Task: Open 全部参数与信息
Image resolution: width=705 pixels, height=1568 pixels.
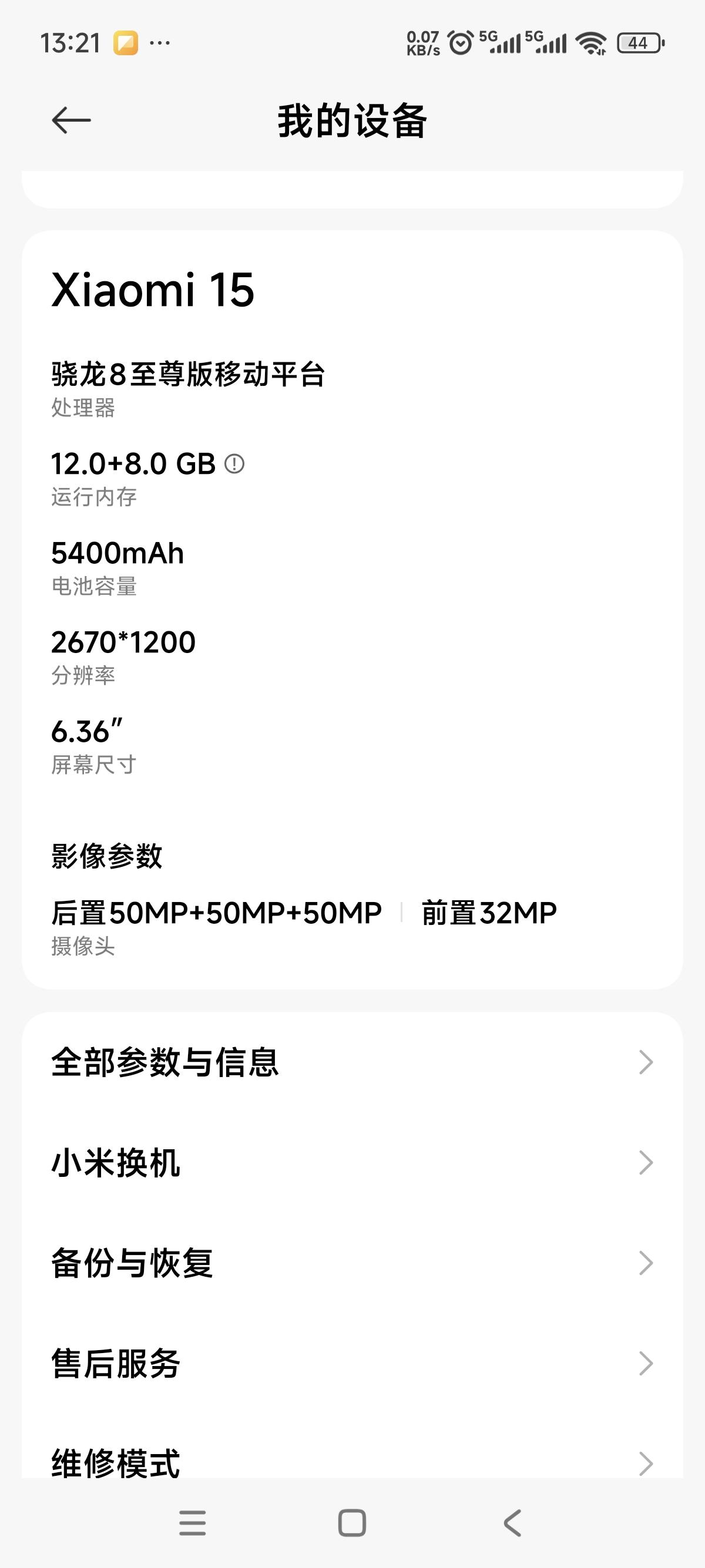Action: pos(352,1062)
